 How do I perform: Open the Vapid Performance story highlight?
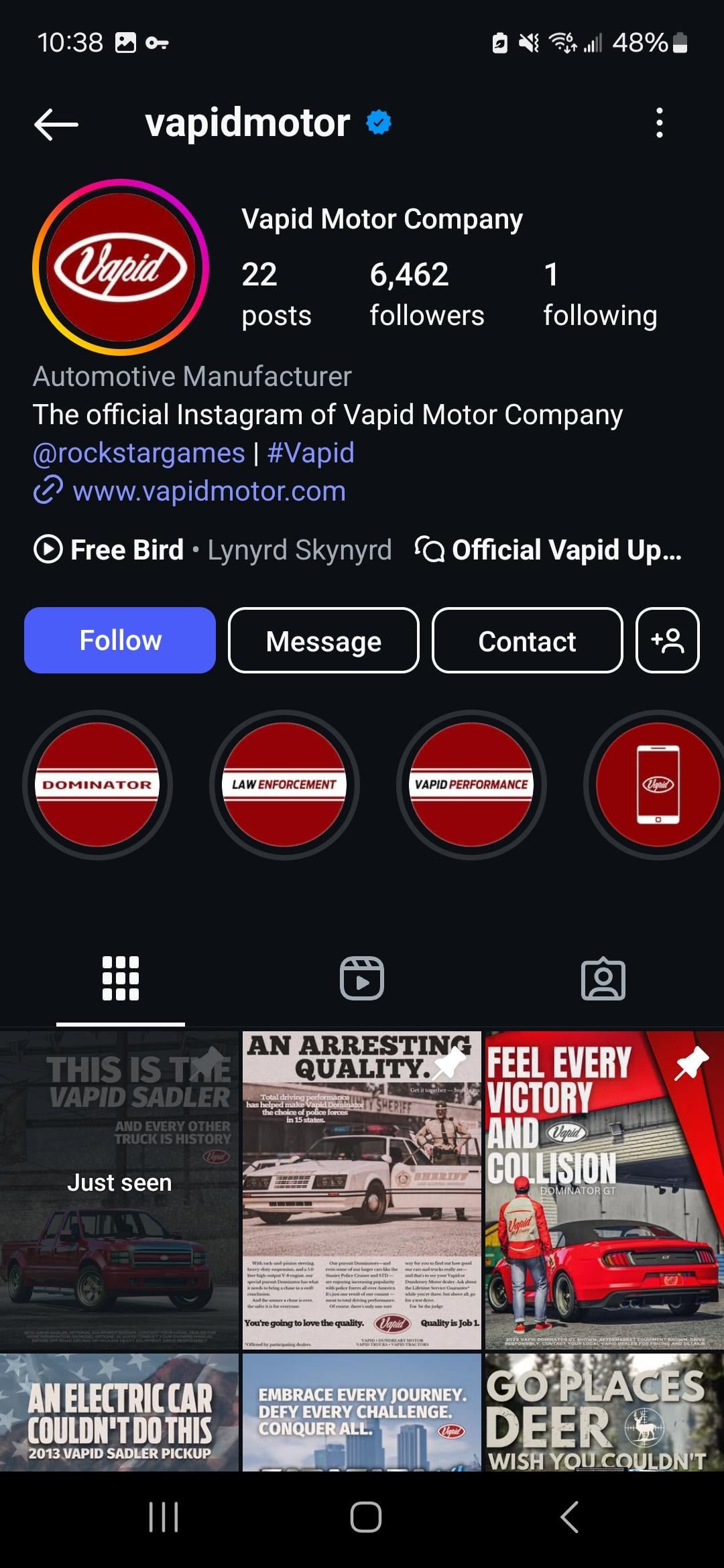(x=471, y=785)
